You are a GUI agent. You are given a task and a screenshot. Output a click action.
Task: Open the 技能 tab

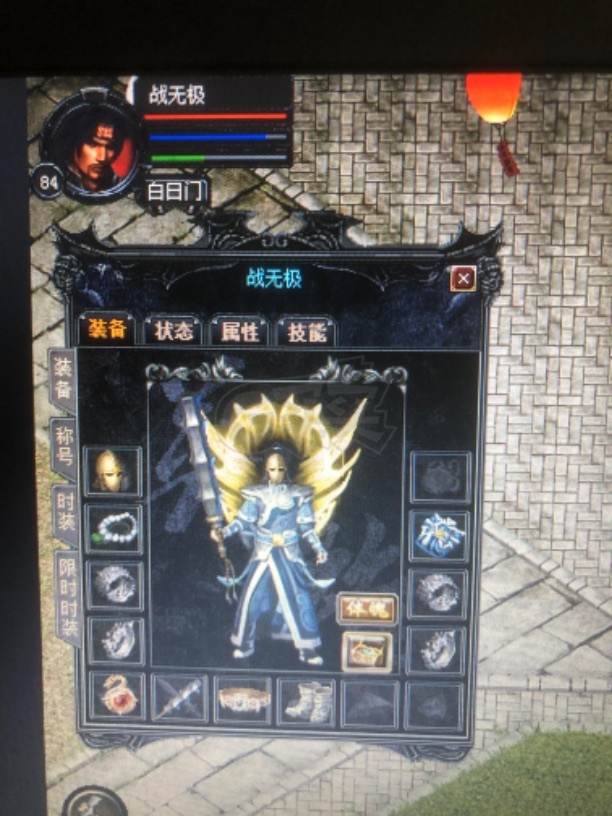pyautogui.click(x=304, y=330)
